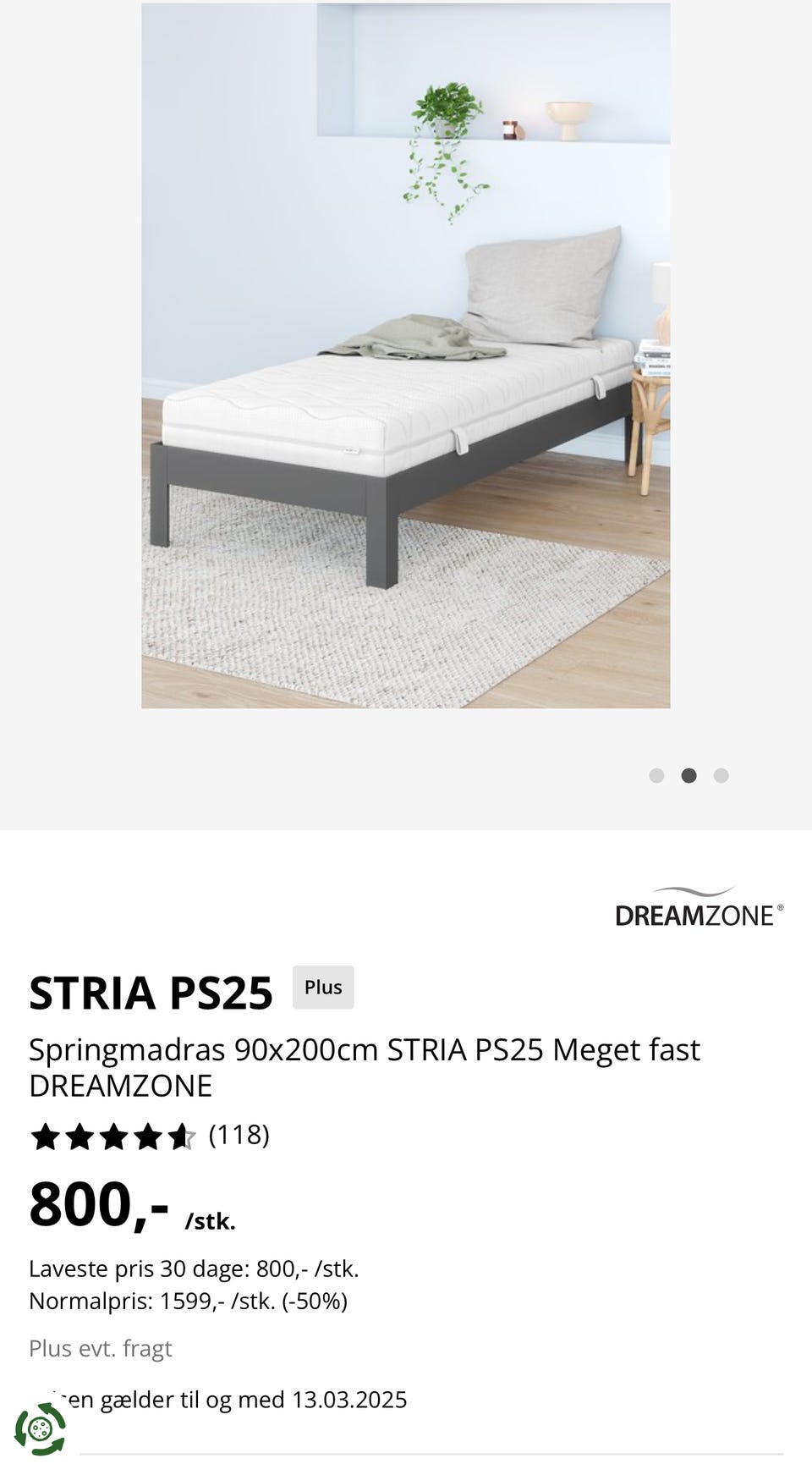Open the mattress product photo

tap(406, 355)
